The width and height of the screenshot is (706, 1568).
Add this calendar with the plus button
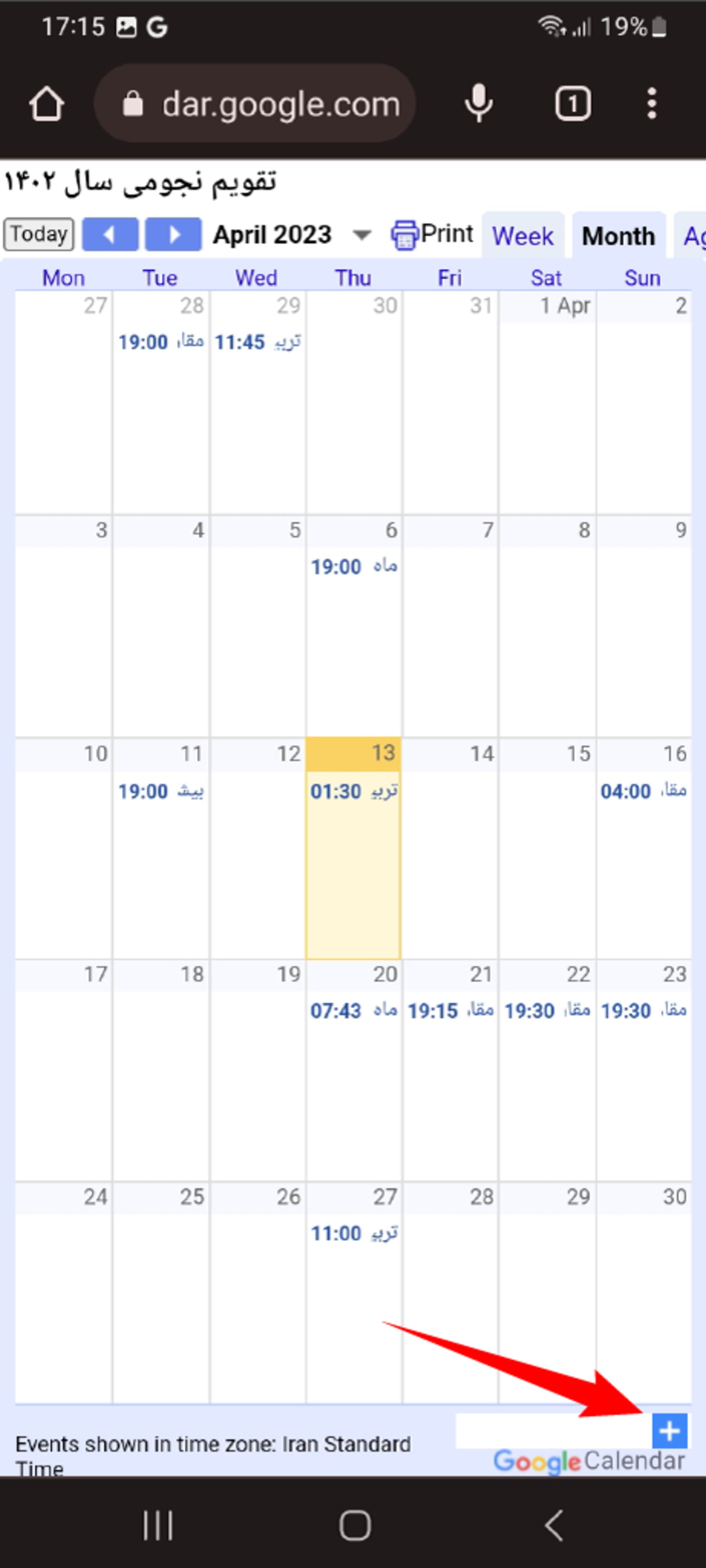[670, 1431]
